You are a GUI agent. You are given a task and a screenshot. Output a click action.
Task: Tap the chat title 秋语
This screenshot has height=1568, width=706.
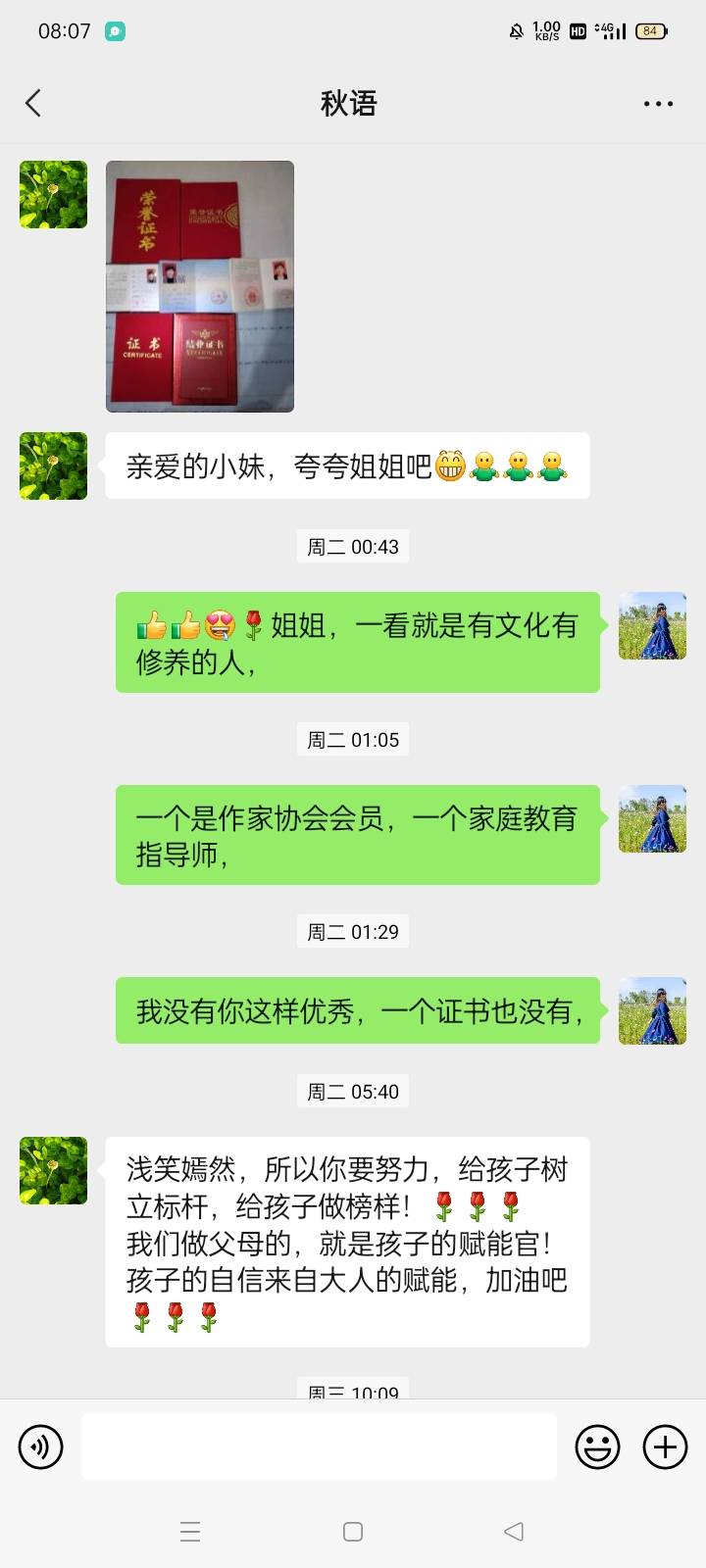(352, 102)
